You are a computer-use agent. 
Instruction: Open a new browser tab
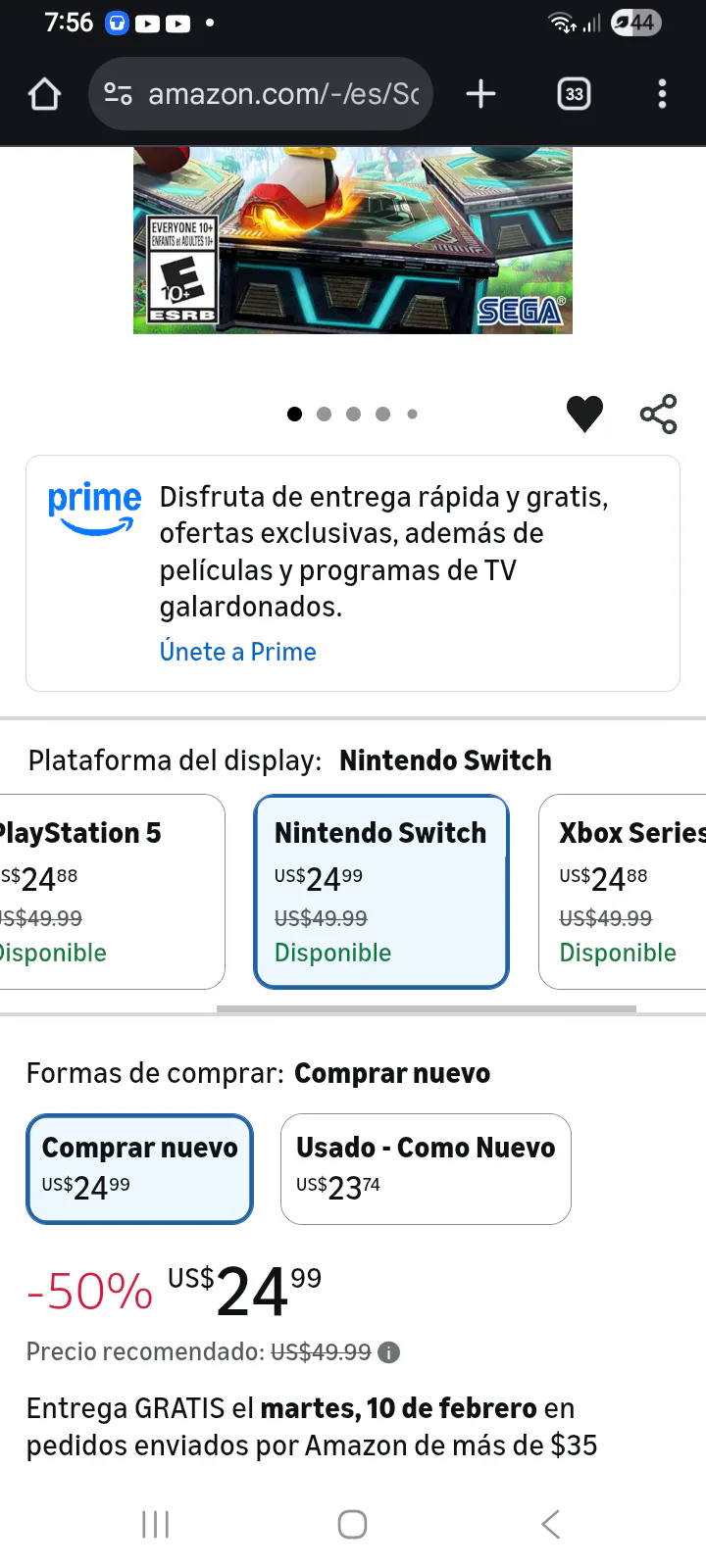click(x=480, y=94)
